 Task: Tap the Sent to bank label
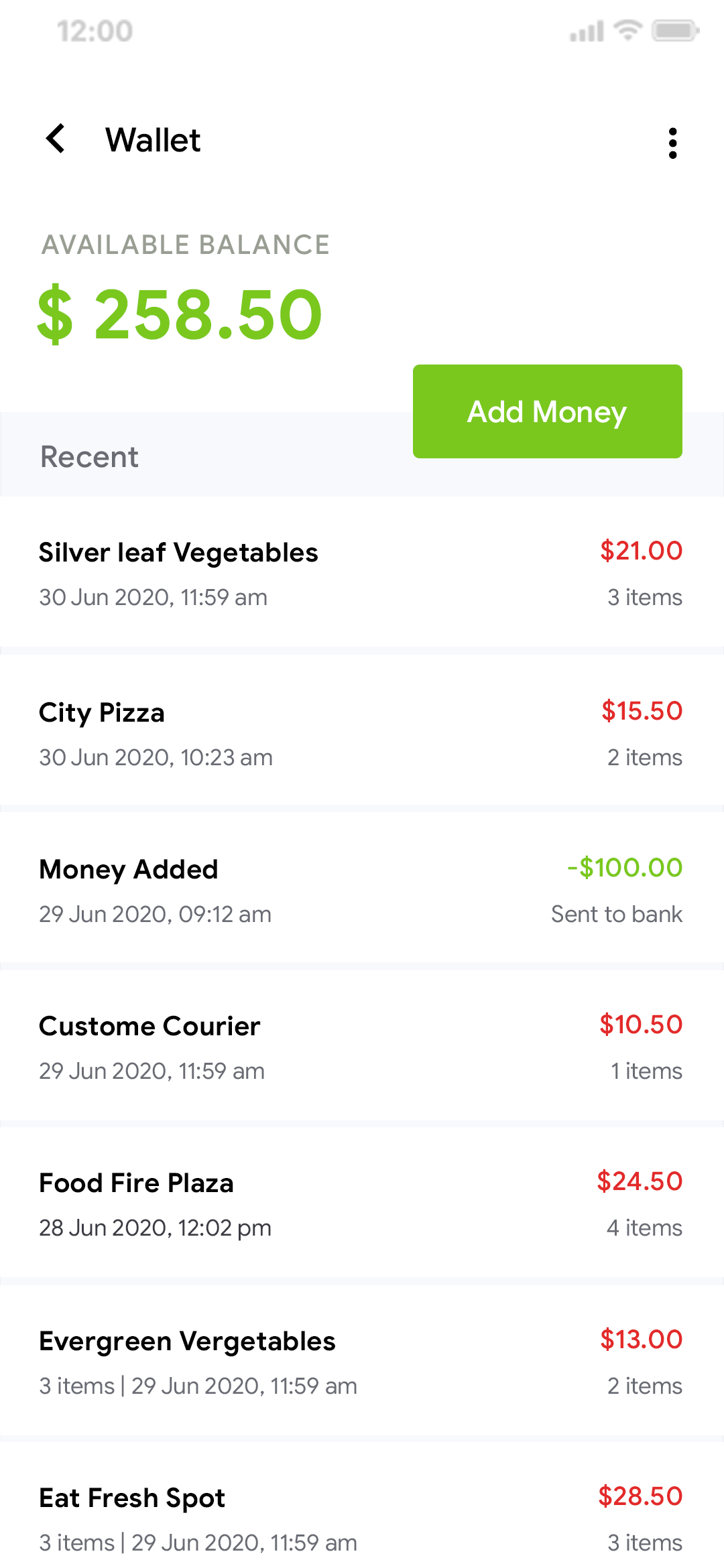tap(616, 913)
